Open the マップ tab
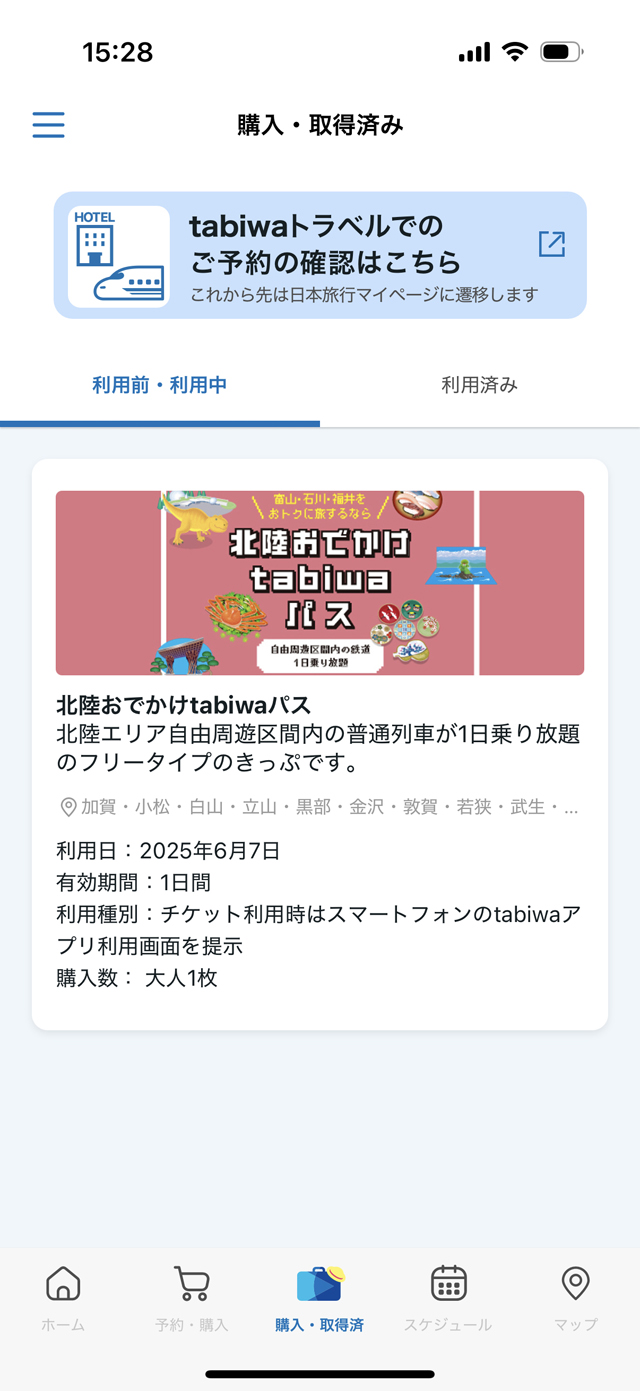 pos(575,1298)
